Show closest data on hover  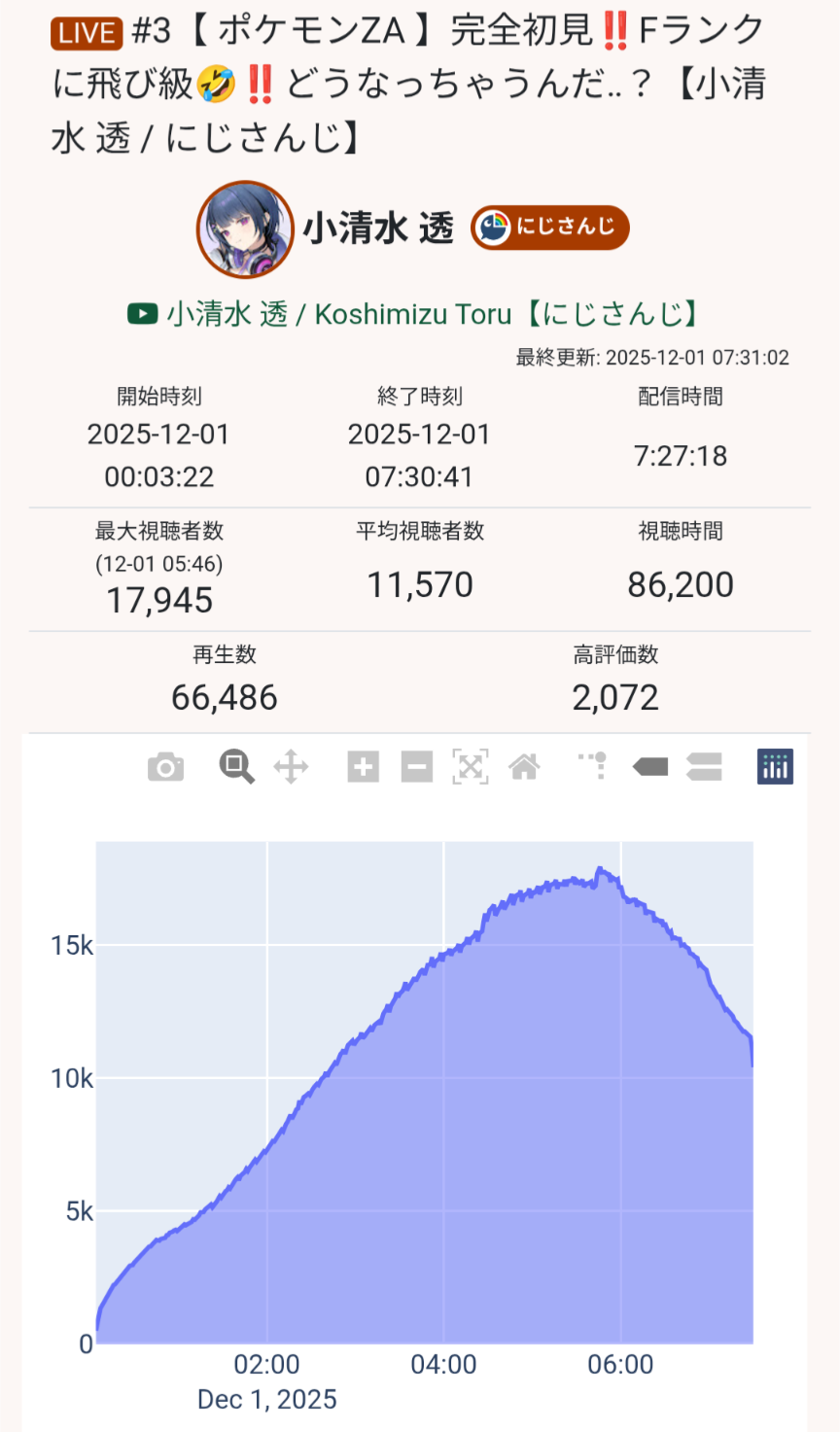(649, 767)
